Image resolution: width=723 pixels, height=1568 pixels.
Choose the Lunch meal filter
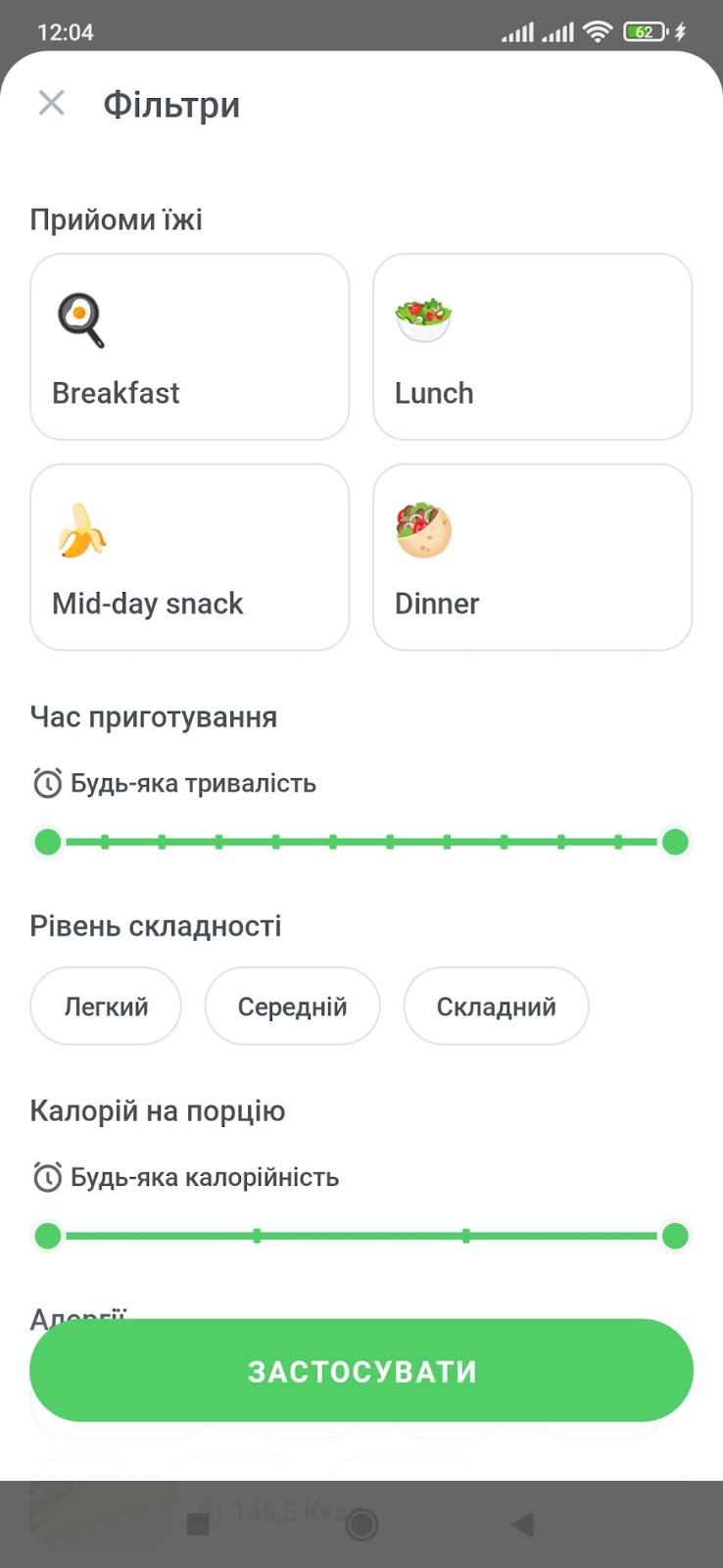[533, 347]
